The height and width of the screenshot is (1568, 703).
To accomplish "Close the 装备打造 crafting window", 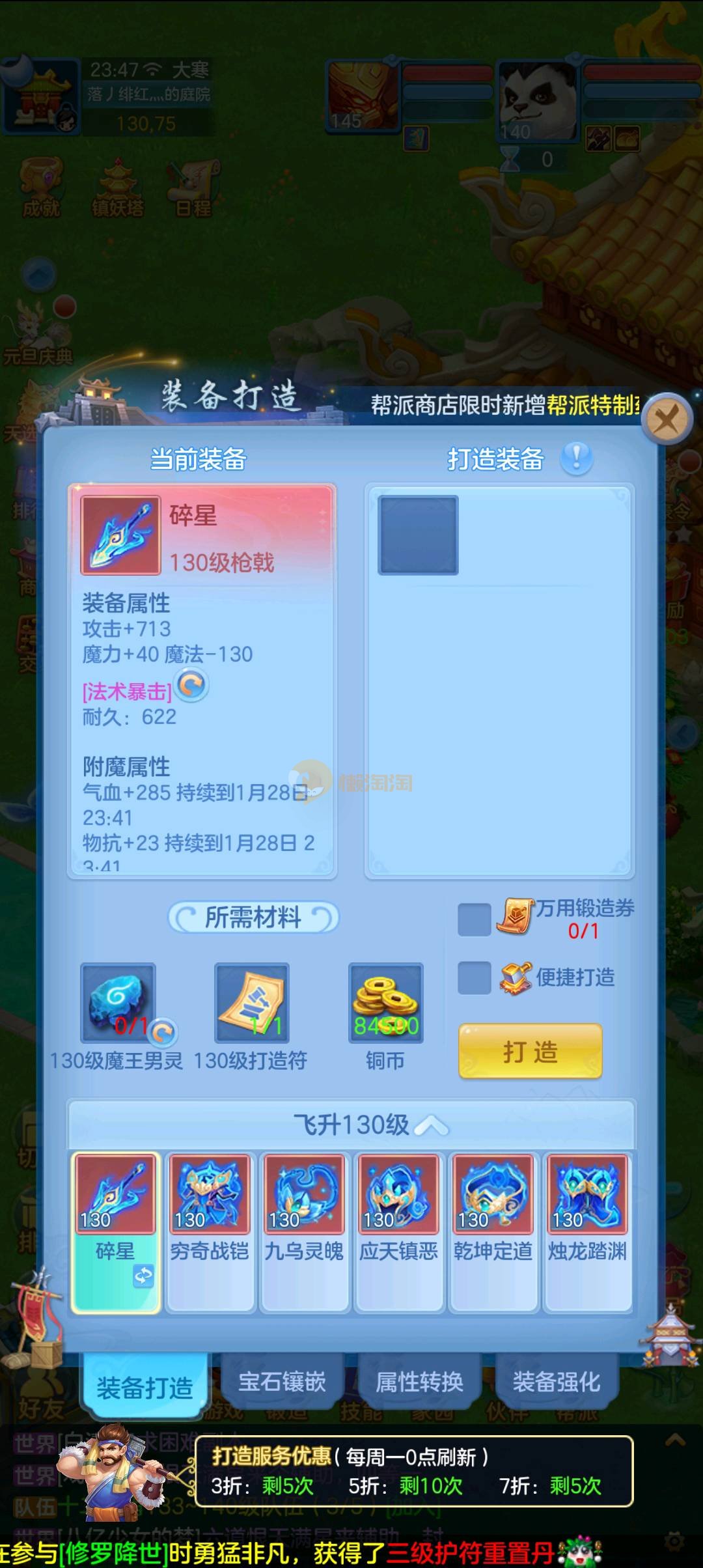I will tap(666, 419).
